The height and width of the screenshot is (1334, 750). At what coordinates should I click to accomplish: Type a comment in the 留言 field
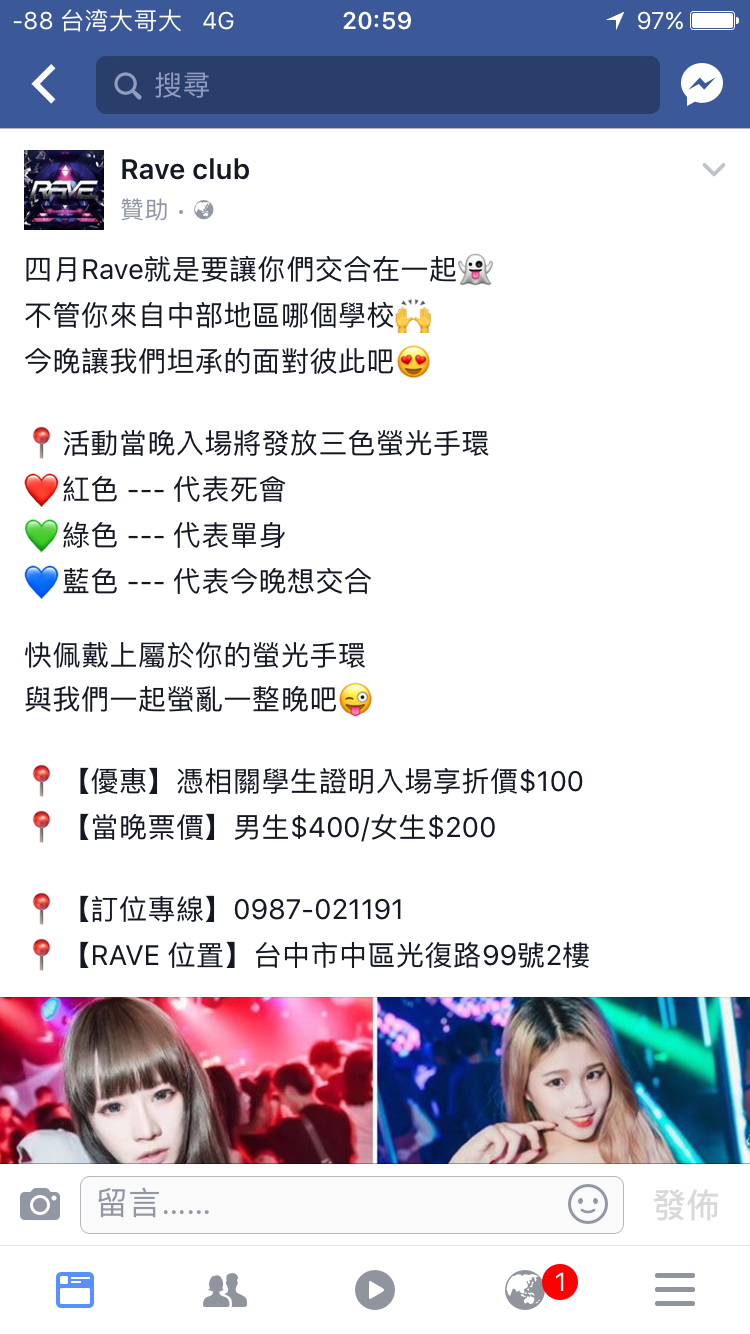click(320, 1205)
